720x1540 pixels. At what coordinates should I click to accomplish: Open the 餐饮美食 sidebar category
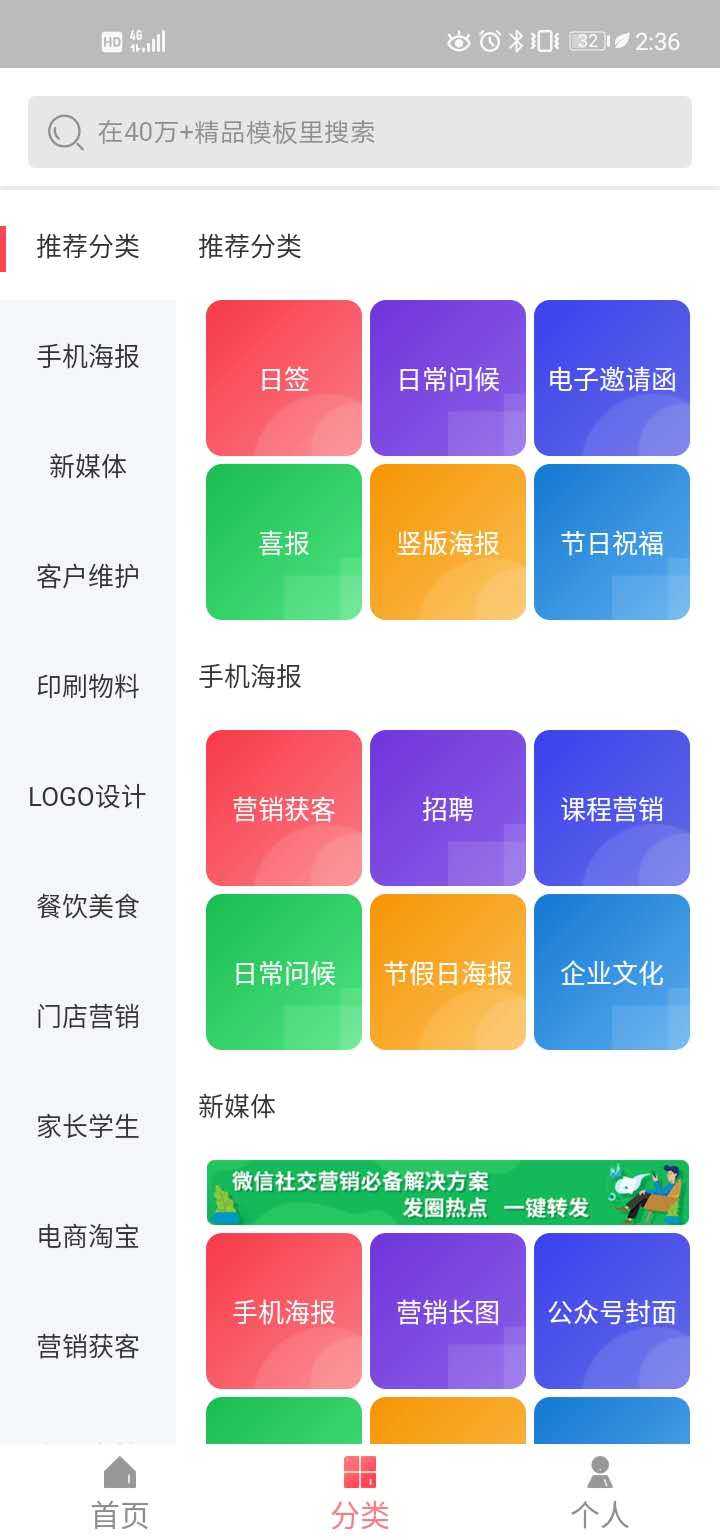pyautogui.click(x=88, y=907)
